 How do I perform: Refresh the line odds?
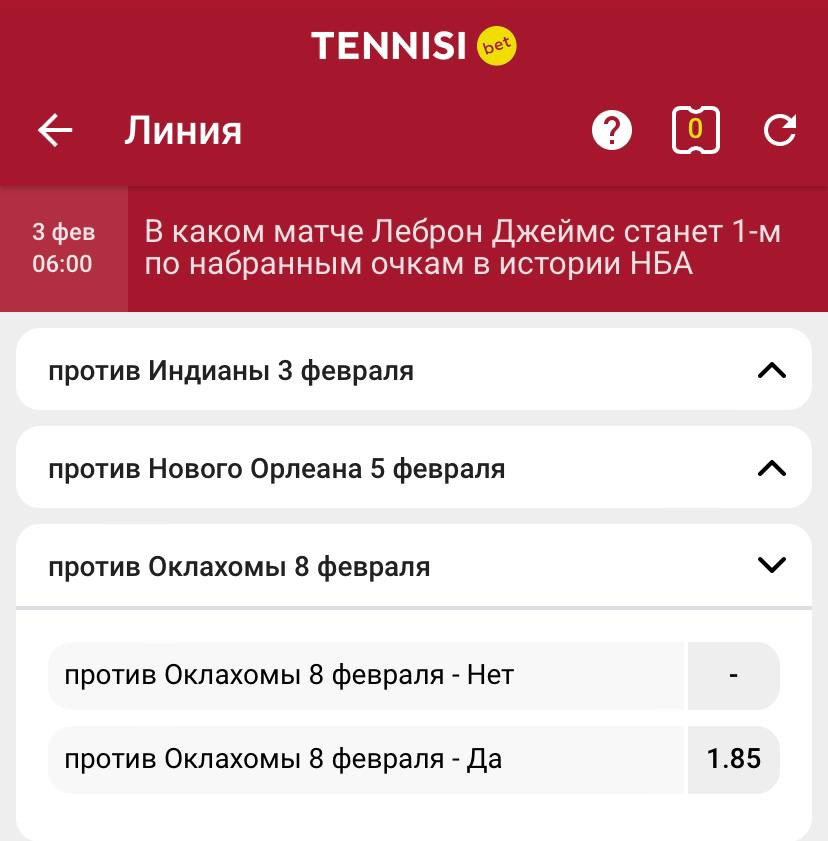780,130
